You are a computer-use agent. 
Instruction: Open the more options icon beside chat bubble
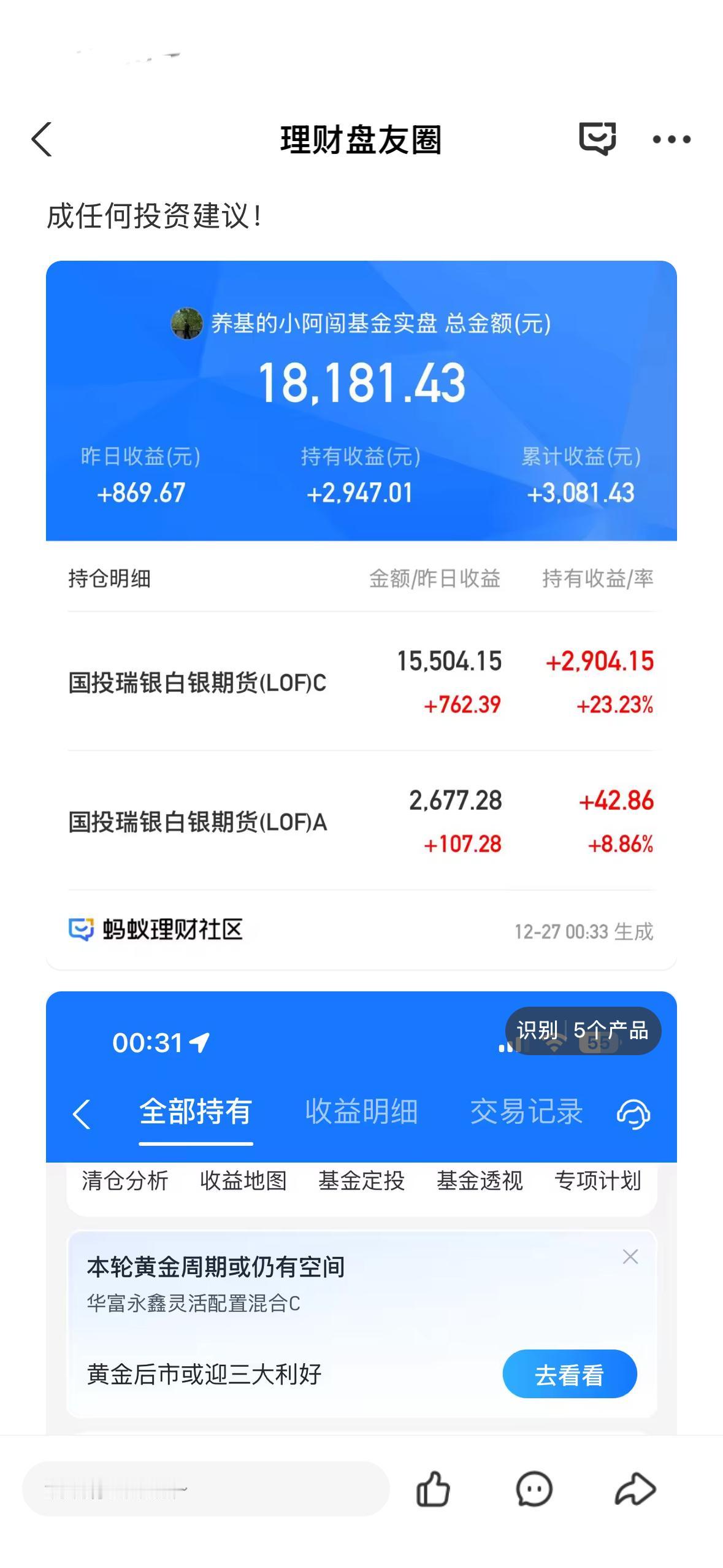click(671, 140)
